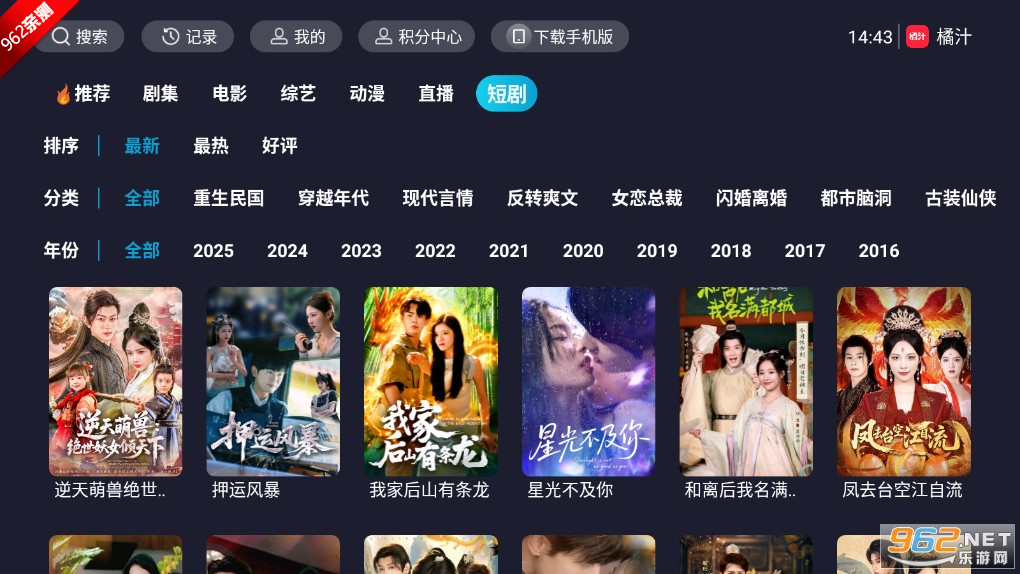Image resolution: width=1020 pixels, height=574 pixels.
Task: Switch to the 剧集 tab
Action: pos(160,94)
